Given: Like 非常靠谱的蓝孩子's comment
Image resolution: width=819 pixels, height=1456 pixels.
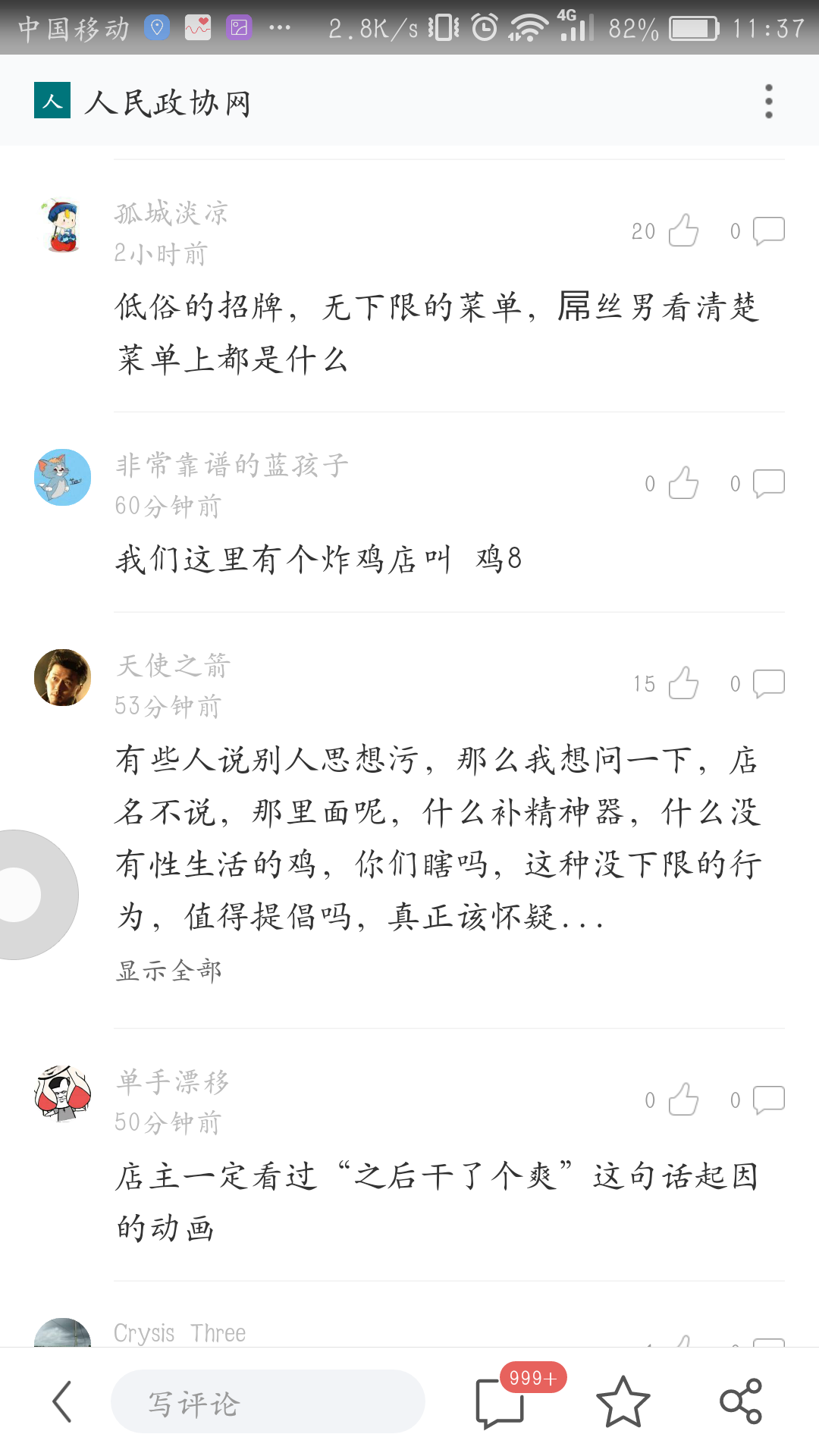Looking at the screenshot, I should pyautogui.click(x=683, y=483).
